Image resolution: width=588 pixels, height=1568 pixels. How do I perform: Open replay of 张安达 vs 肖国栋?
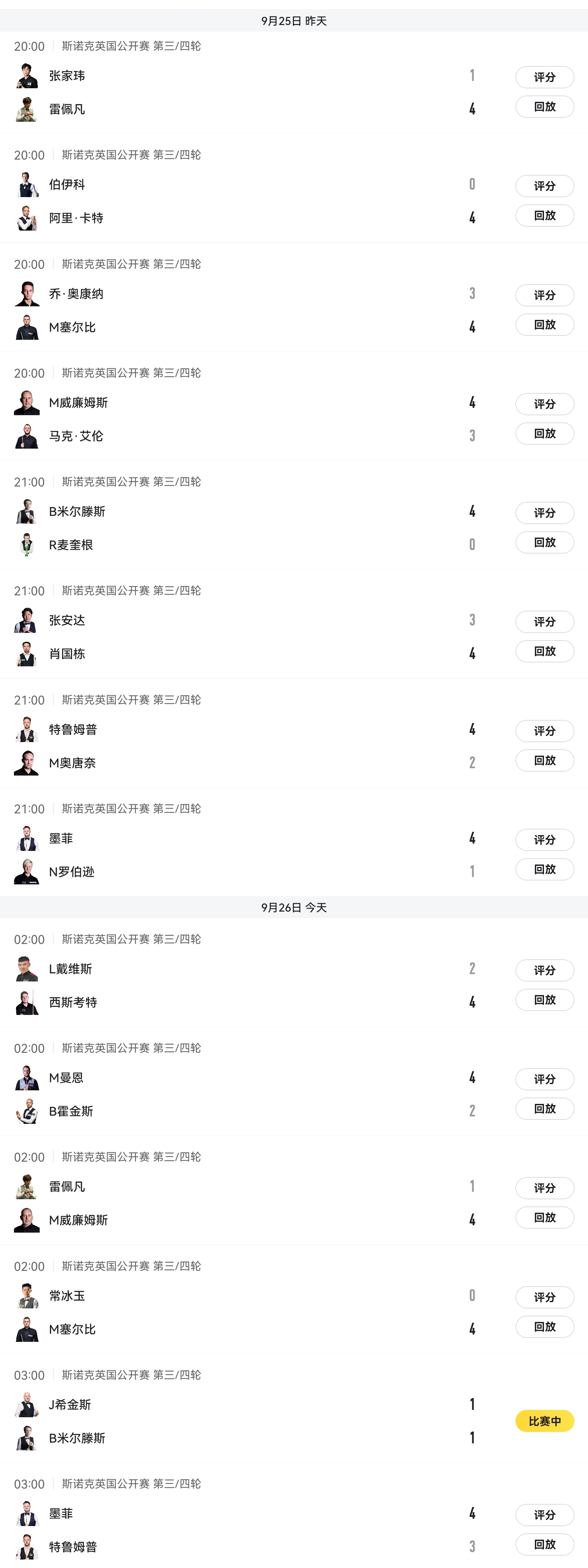click(544, 651)
